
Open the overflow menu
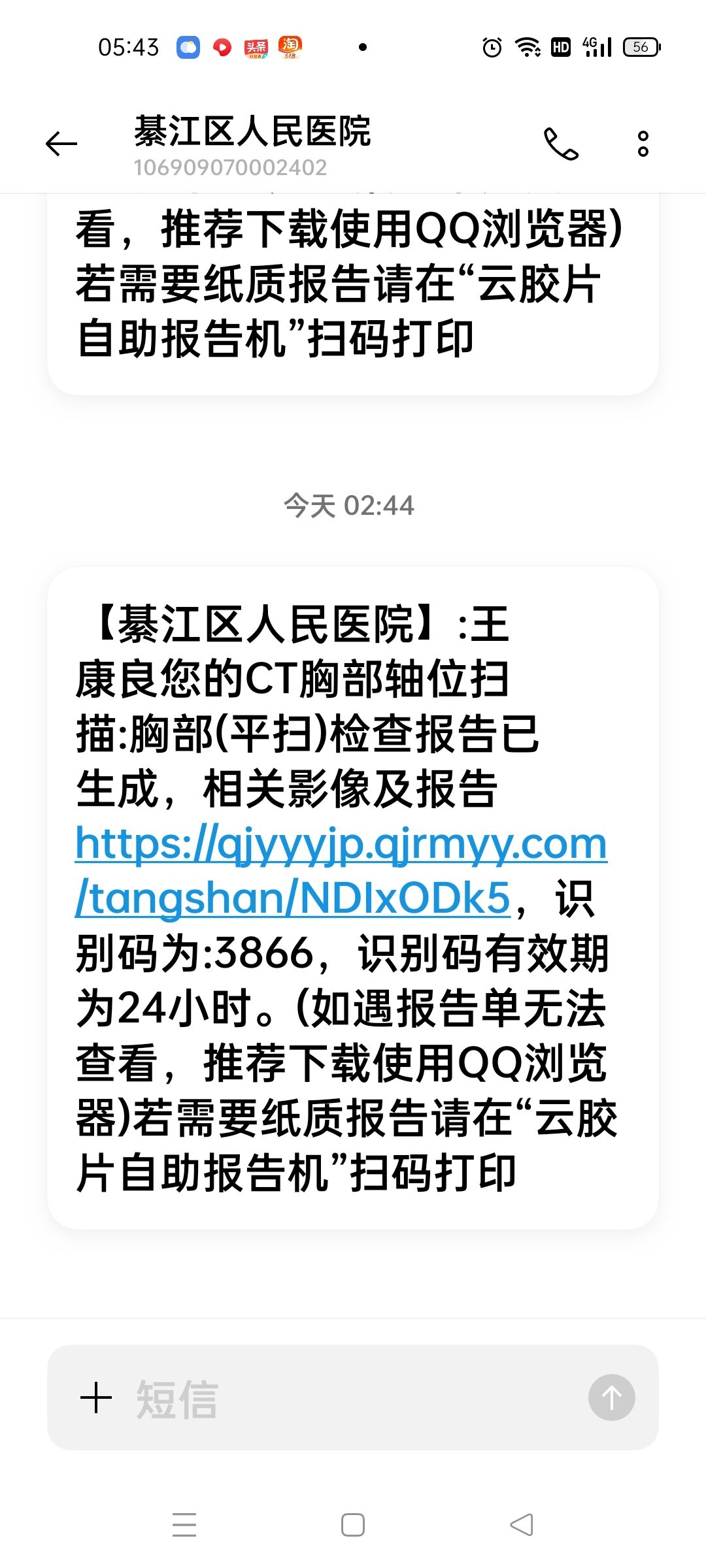643,144
